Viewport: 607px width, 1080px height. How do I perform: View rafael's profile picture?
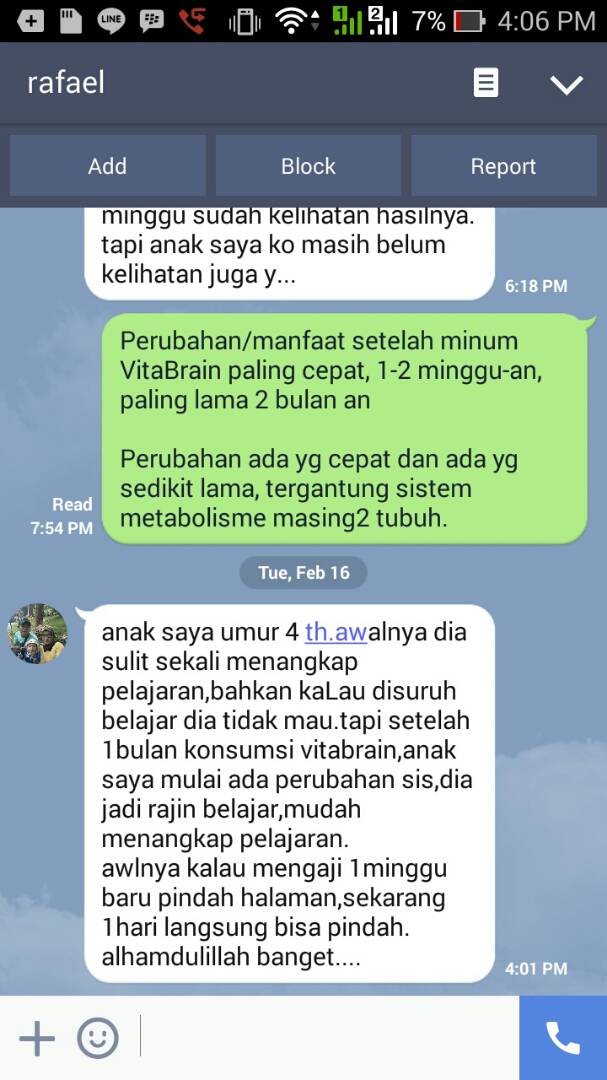coord(38,634)
